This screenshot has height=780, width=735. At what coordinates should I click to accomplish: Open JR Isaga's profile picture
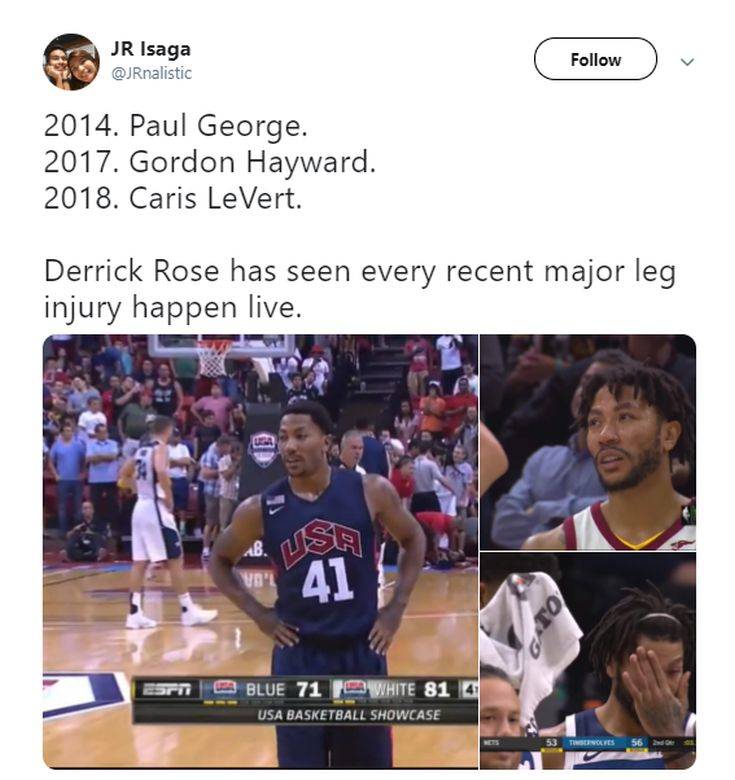pos(71,62)
